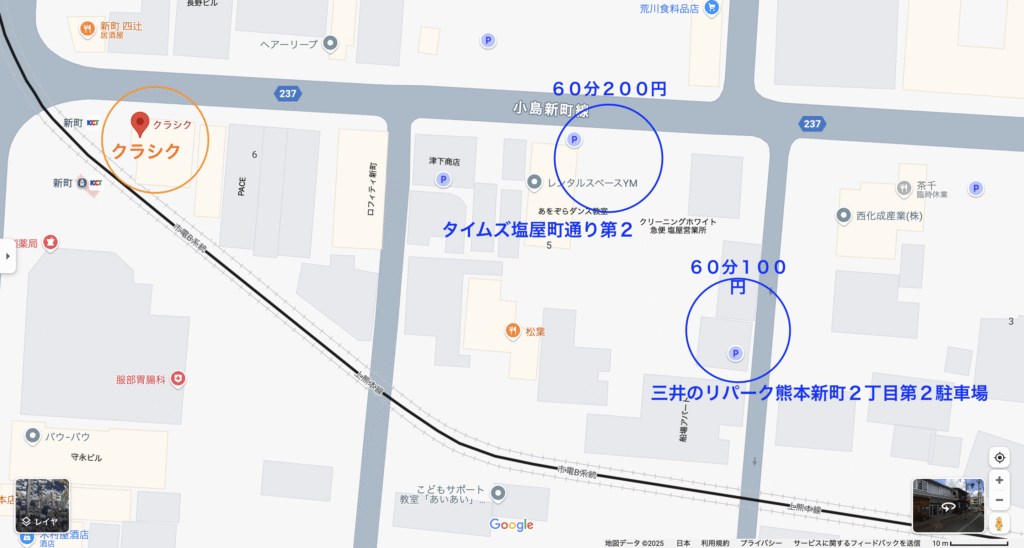Select the パウ・パウ place marker
This screenshot has width=1024, height=548.
pos(34,436)
